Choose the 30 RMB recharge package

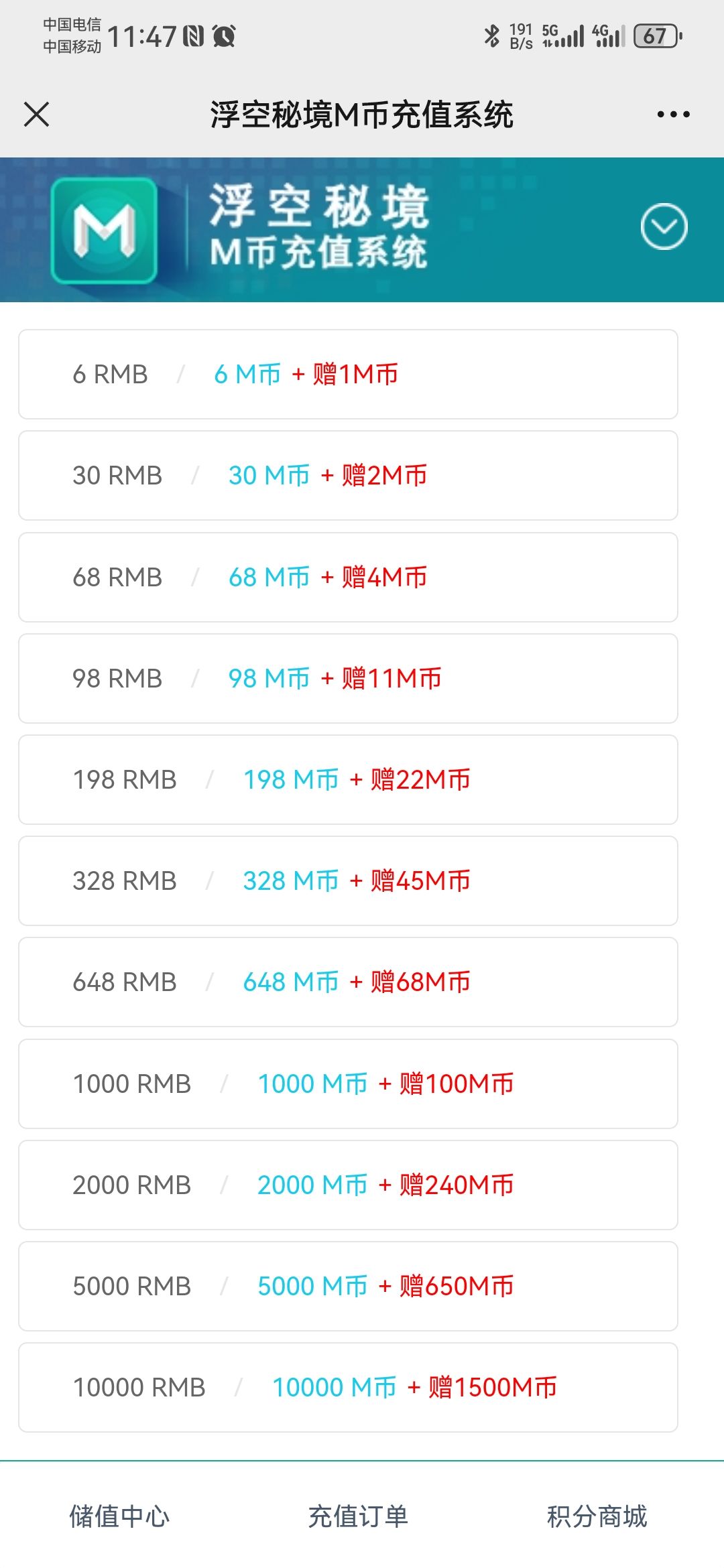tap(348, 476)
